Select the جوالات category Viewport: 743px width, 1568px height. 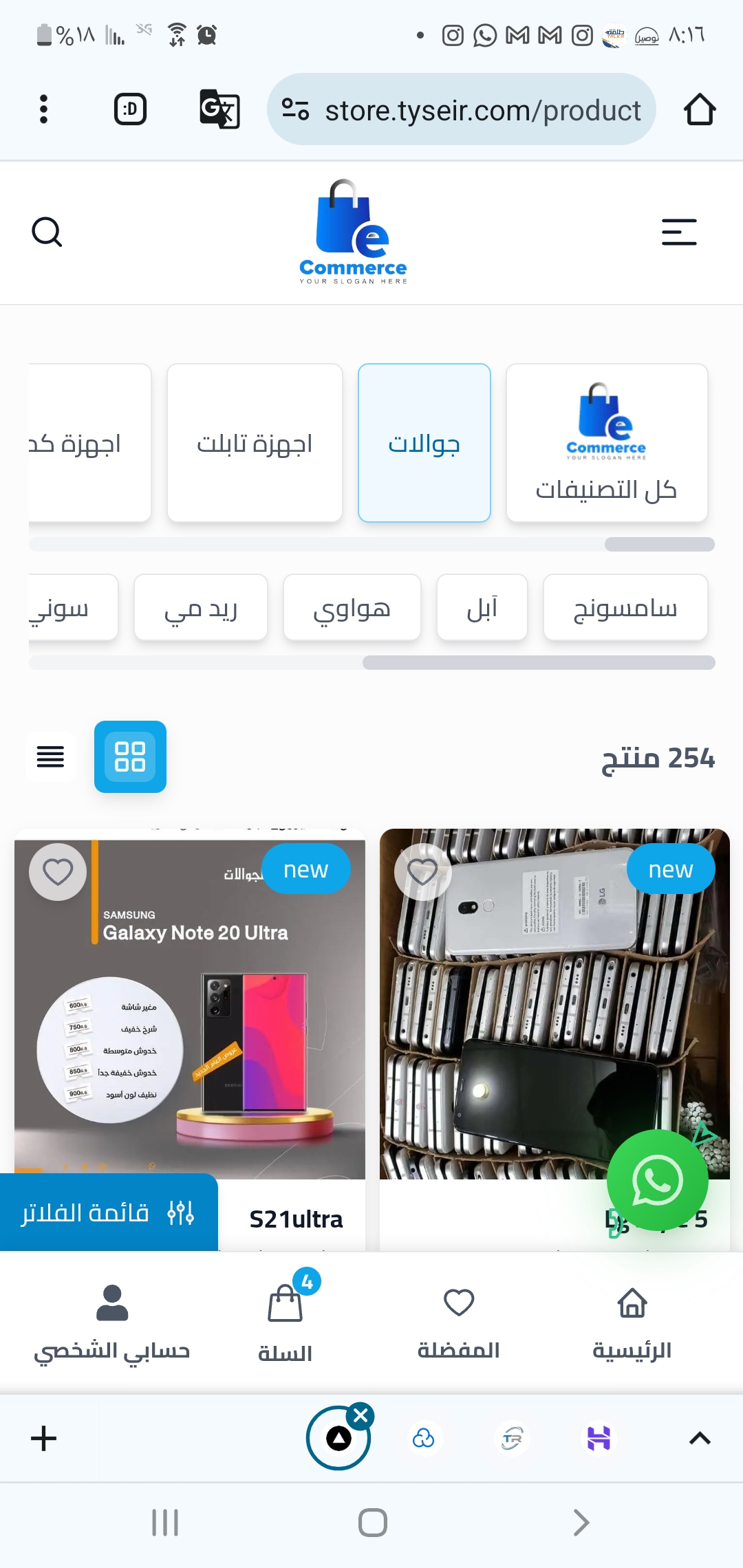(424, 443)
